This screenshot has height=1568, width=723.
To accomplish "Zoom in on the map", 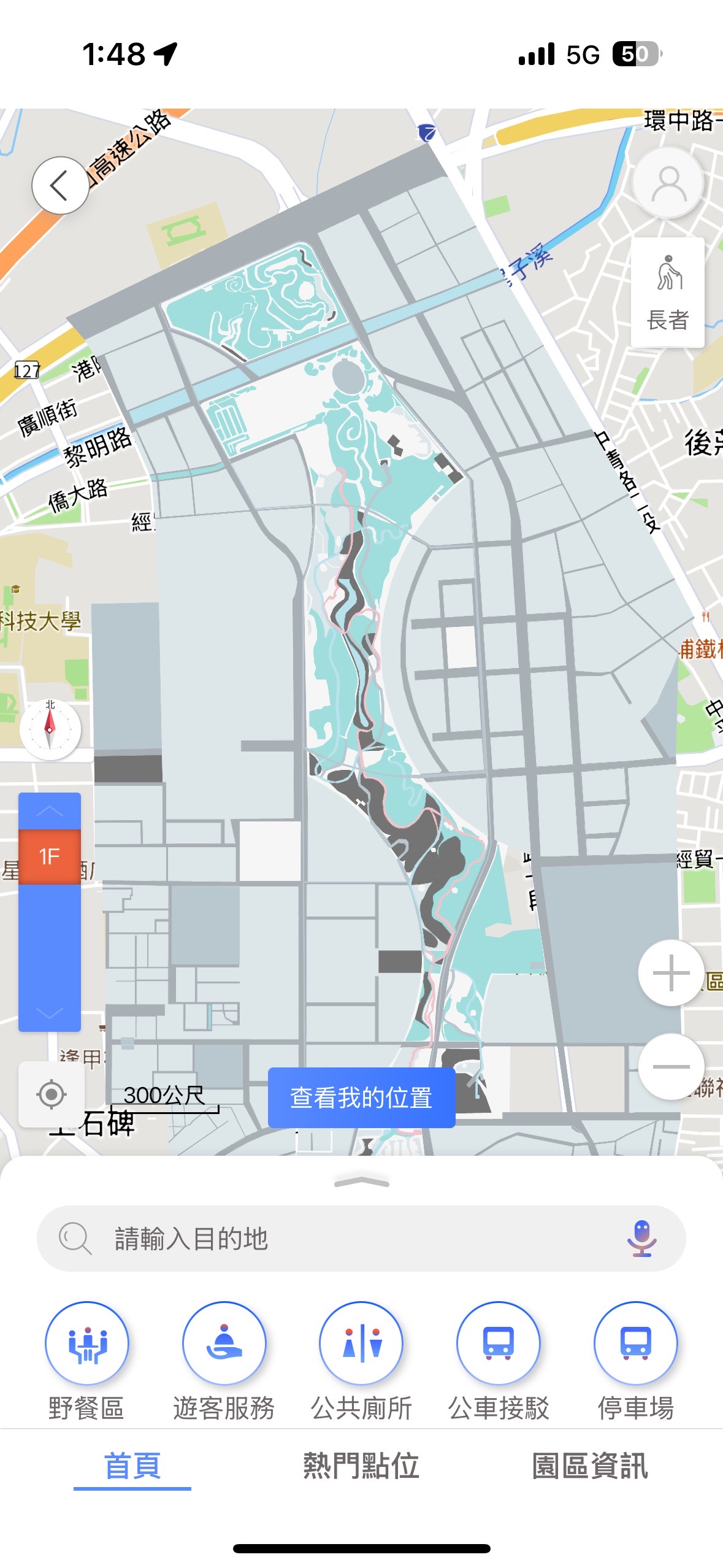I will [x=671, y=972].
